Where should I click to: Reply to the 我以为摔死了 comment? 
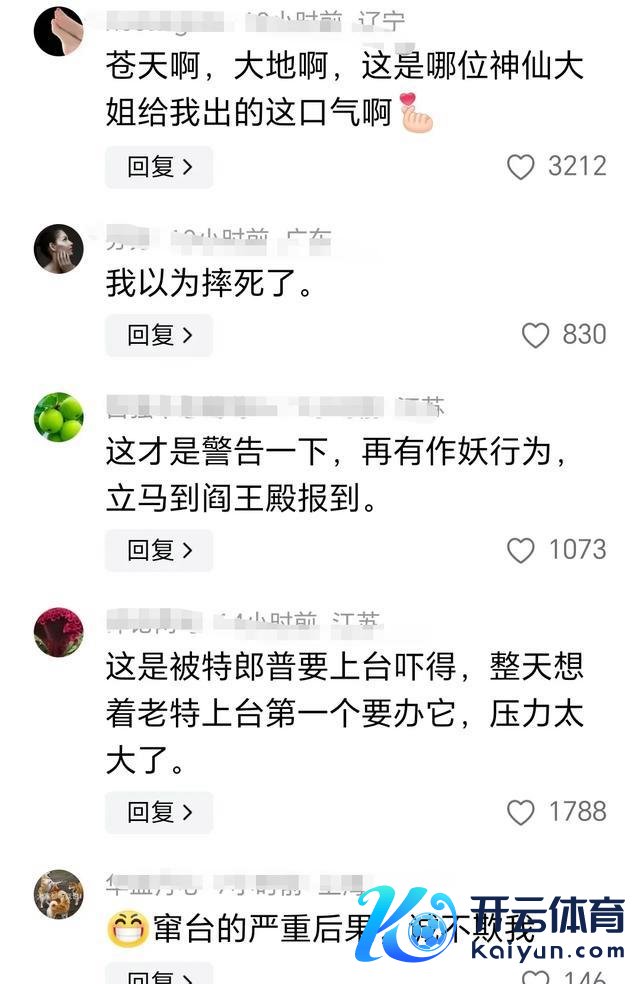159,335
